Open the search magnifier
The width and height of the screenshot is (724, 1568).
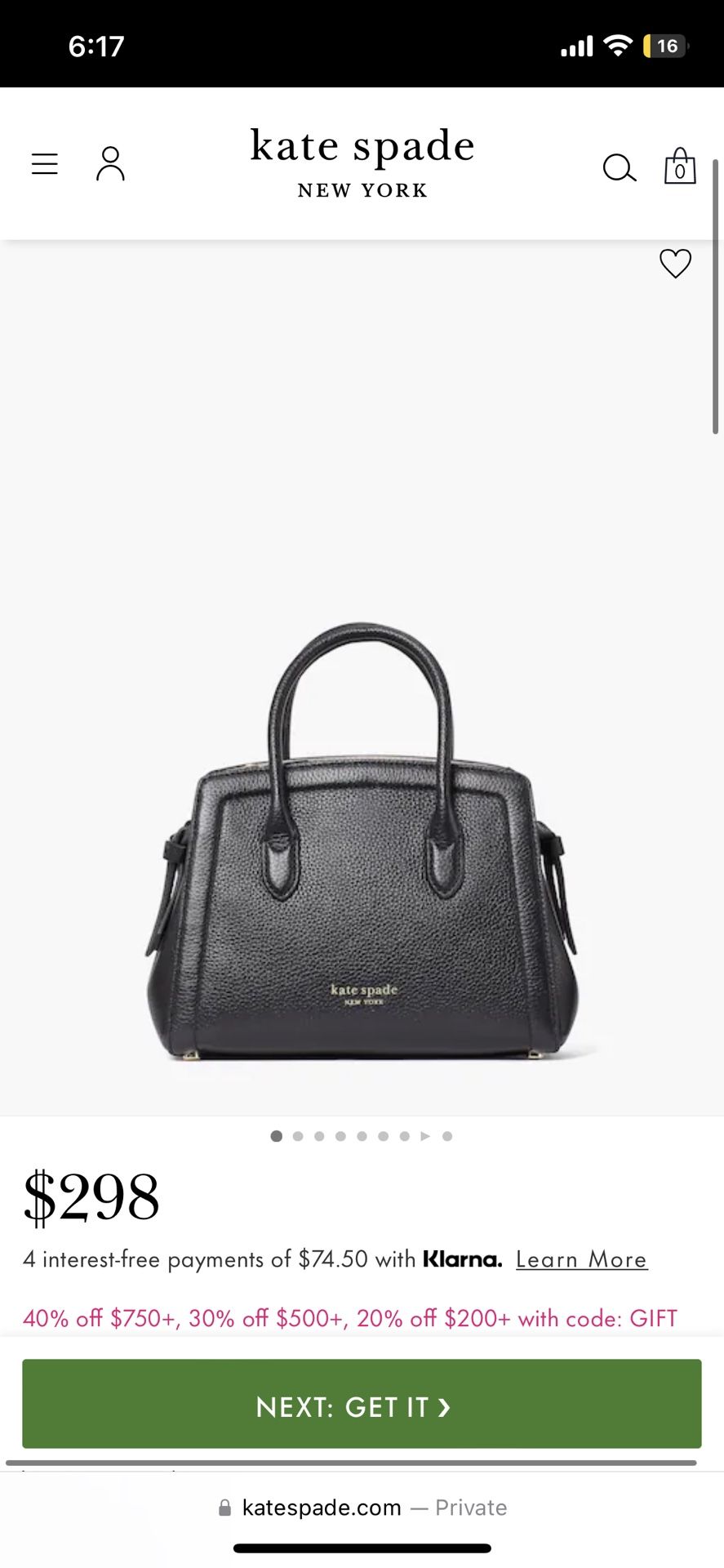619,168
